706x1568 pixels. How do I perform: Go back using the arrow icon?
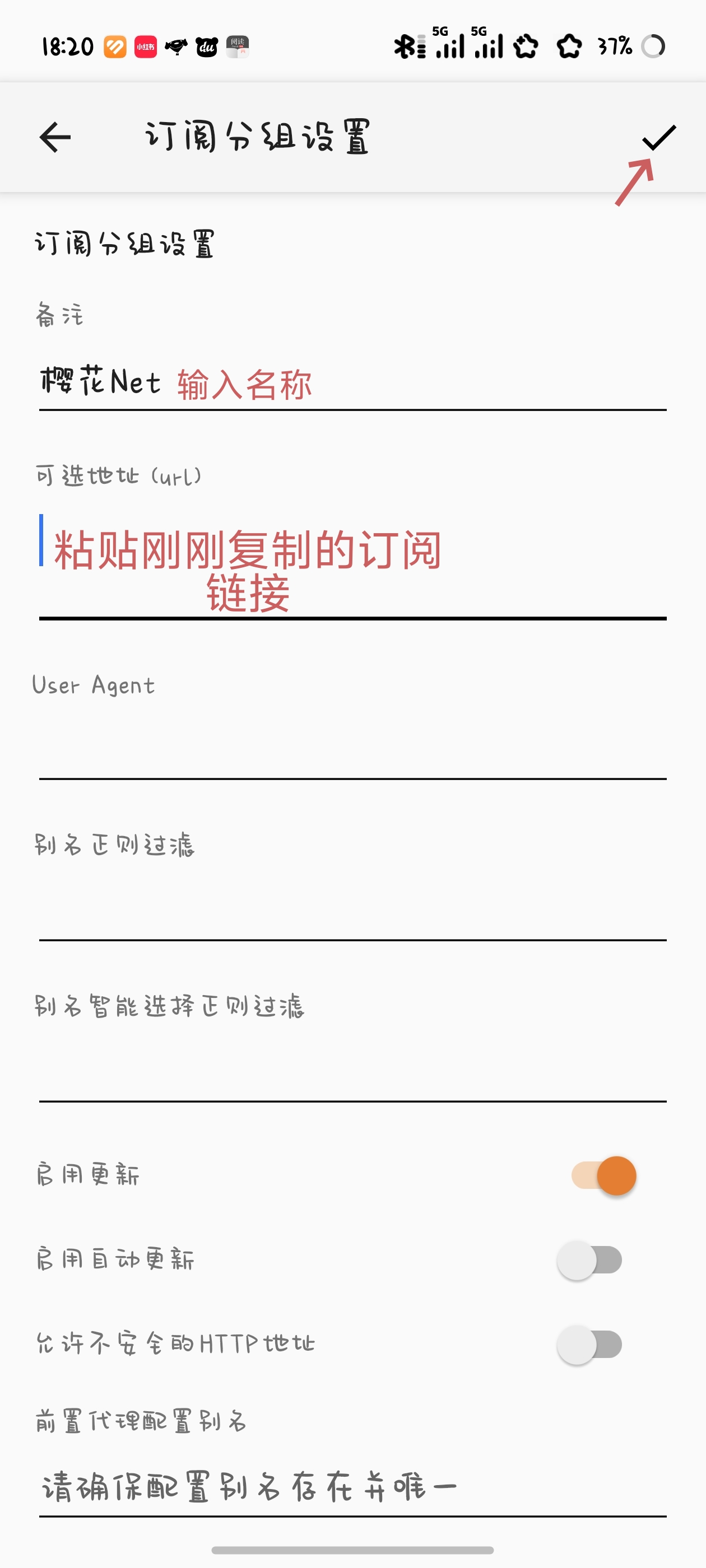point(55,137)
